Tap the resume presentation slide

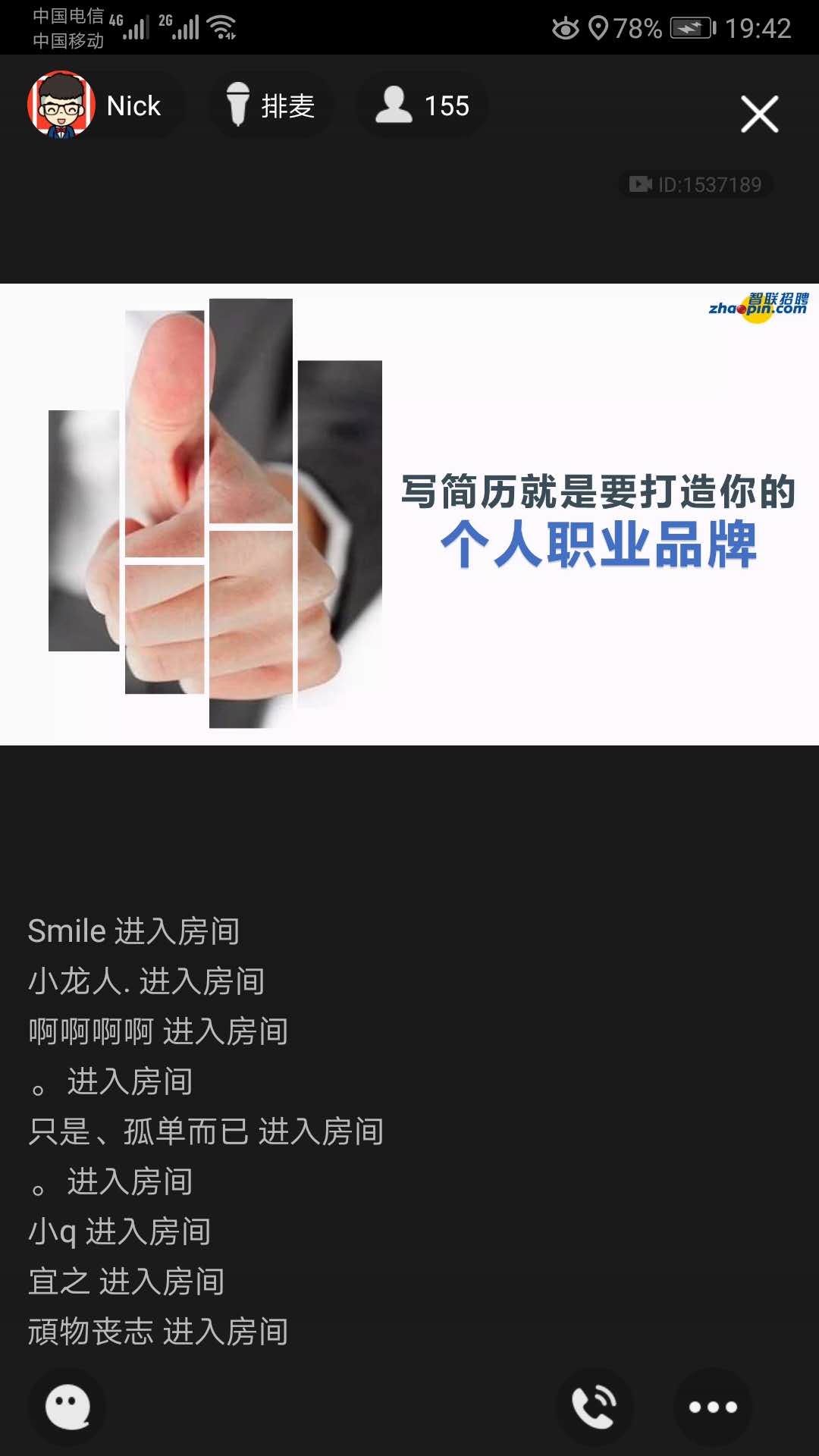[x=409, y=514]
